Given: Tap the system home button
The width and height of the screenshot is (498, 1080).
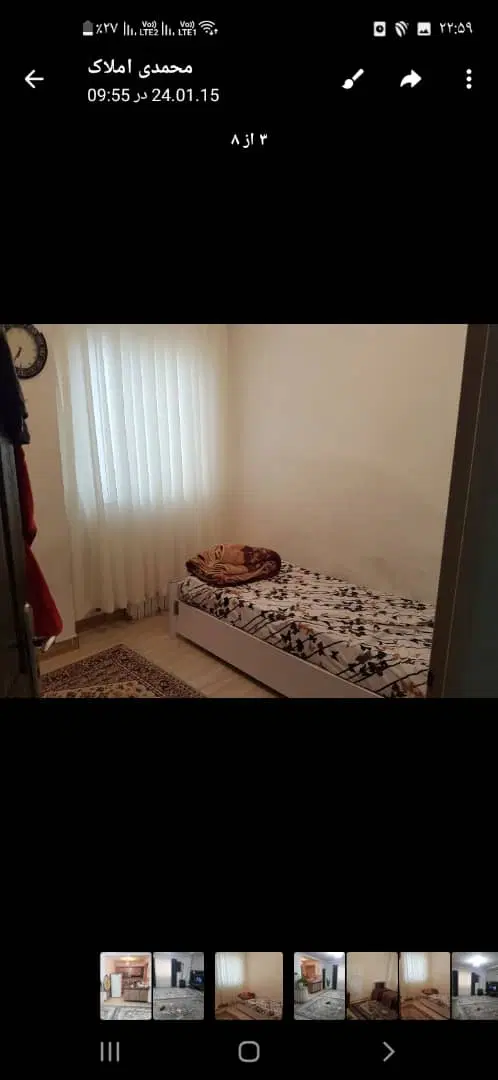Looking at the screenshot, I should pyautogui.click(x=249, y=1051).
